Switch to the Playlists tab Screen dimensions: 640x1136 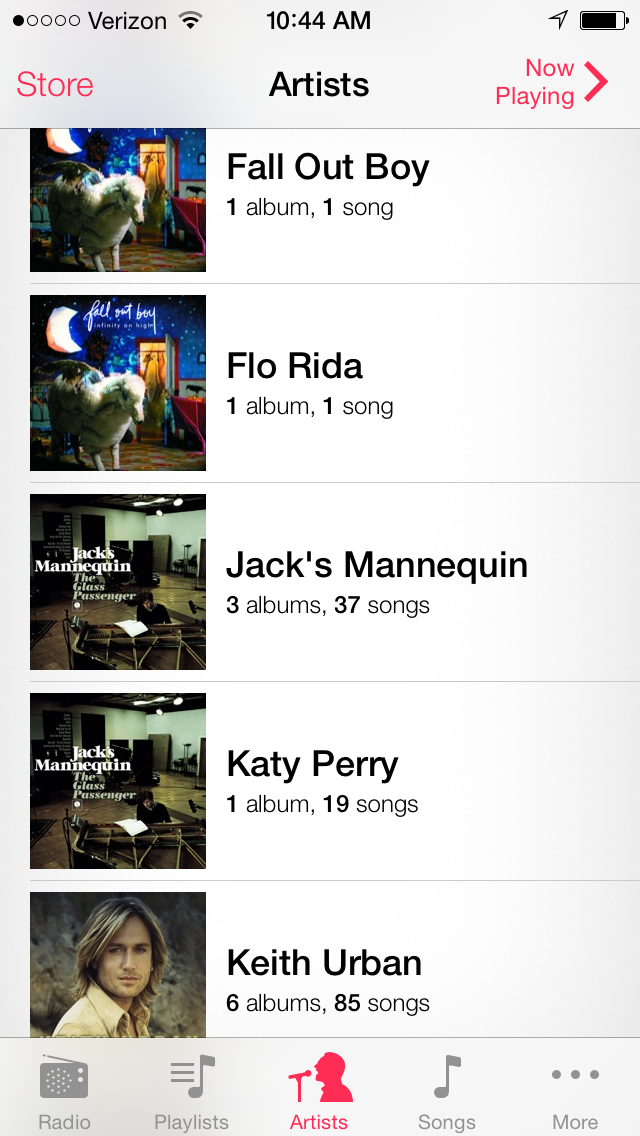[x=192, y=1090]
